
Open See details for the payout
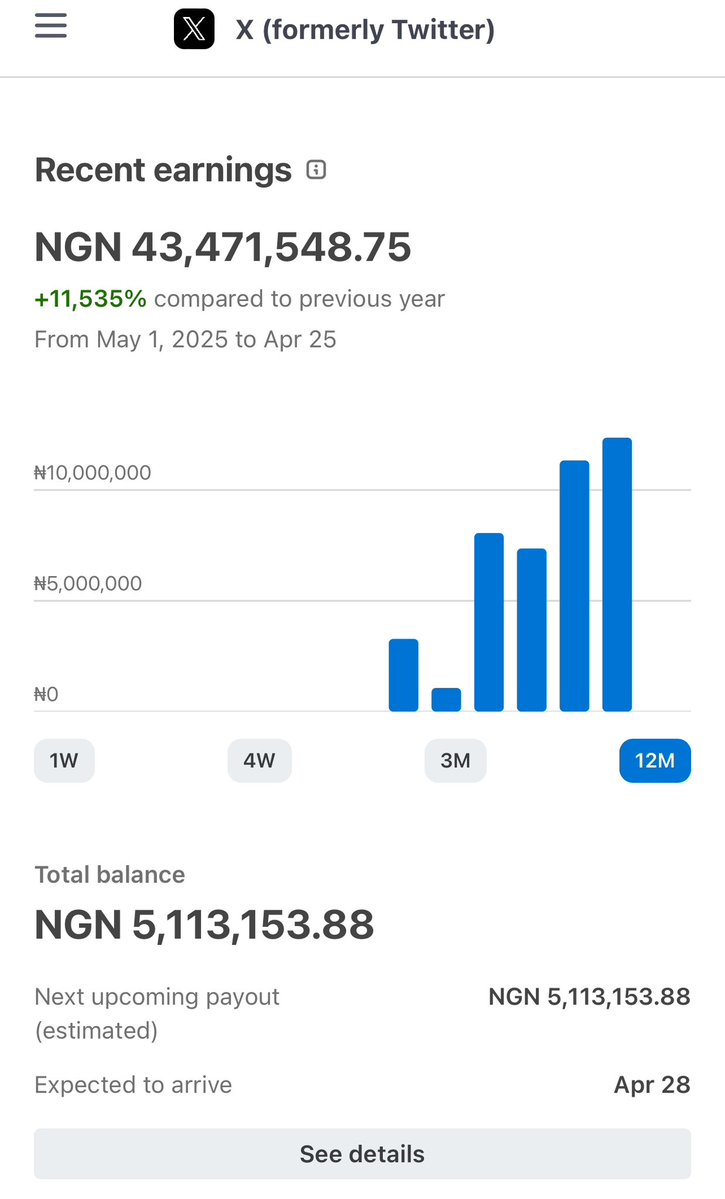coord(362,1154)
